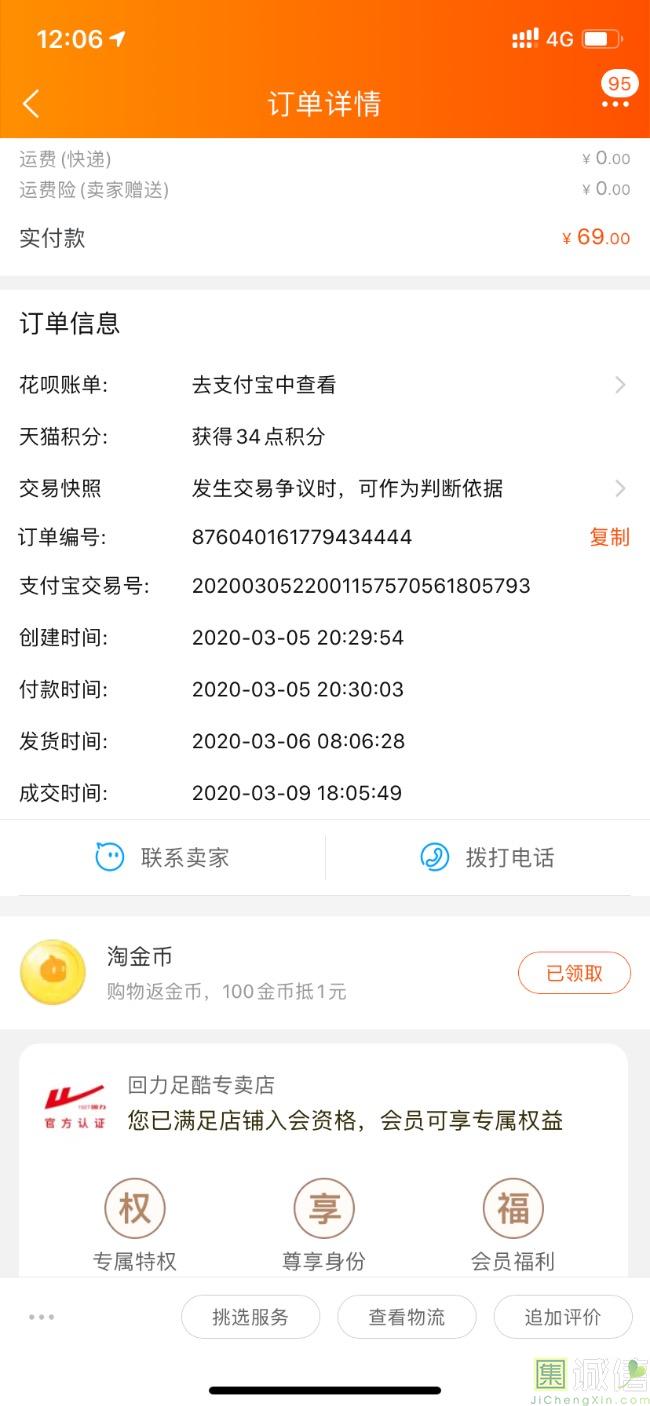The height and width of the screenshot is (1406, 650).
Task: Open 会员福利 member benefits
Action: click(513, 1221)
